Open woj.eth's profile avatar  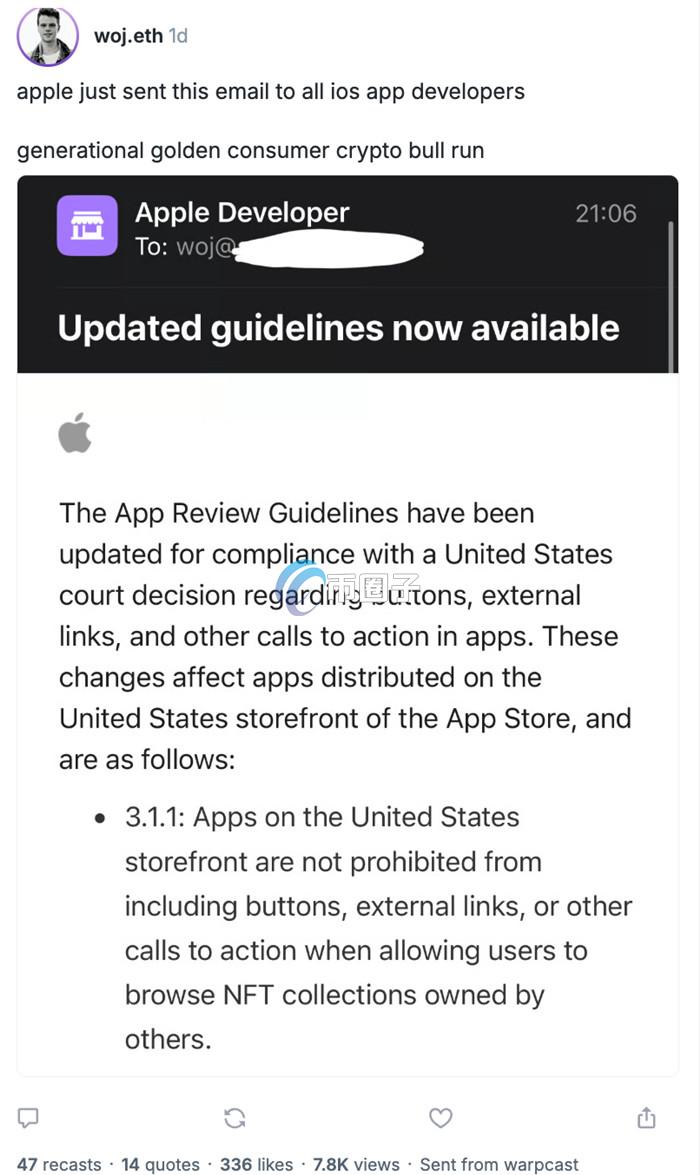coord(48,37)
